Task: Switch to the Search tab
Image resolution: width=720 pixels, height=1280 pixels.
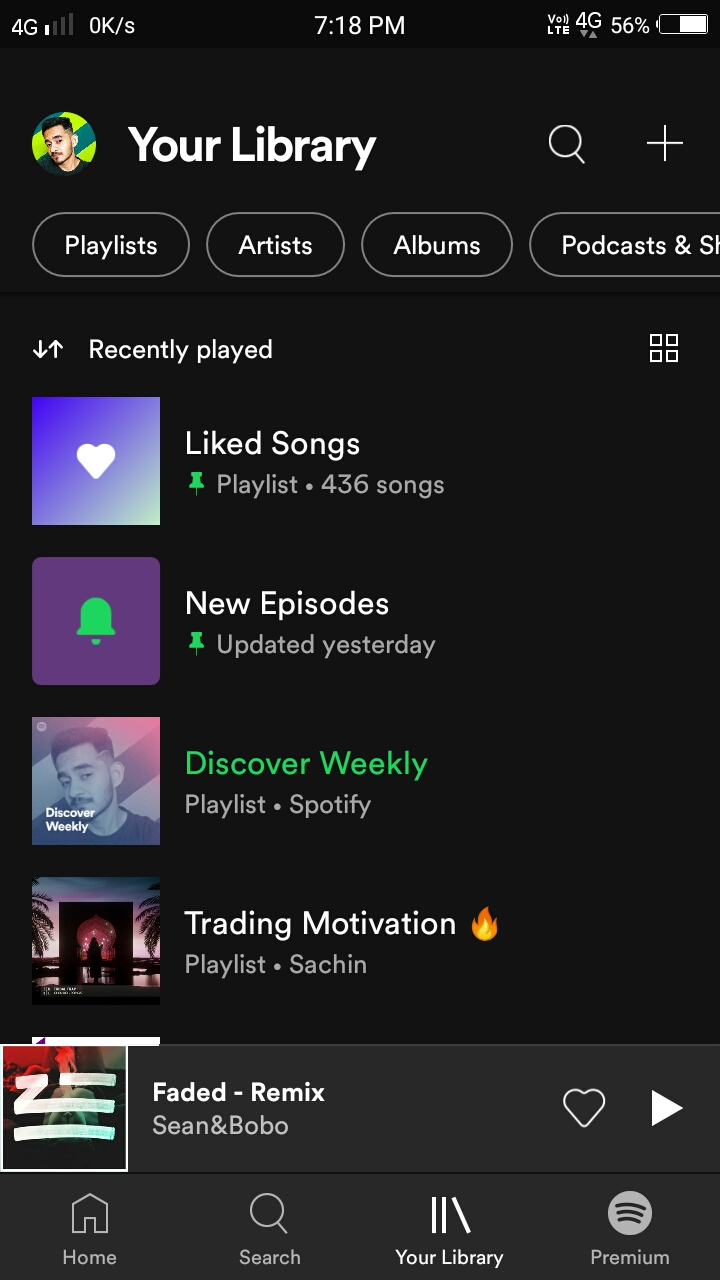Action: click(269, 1230)
